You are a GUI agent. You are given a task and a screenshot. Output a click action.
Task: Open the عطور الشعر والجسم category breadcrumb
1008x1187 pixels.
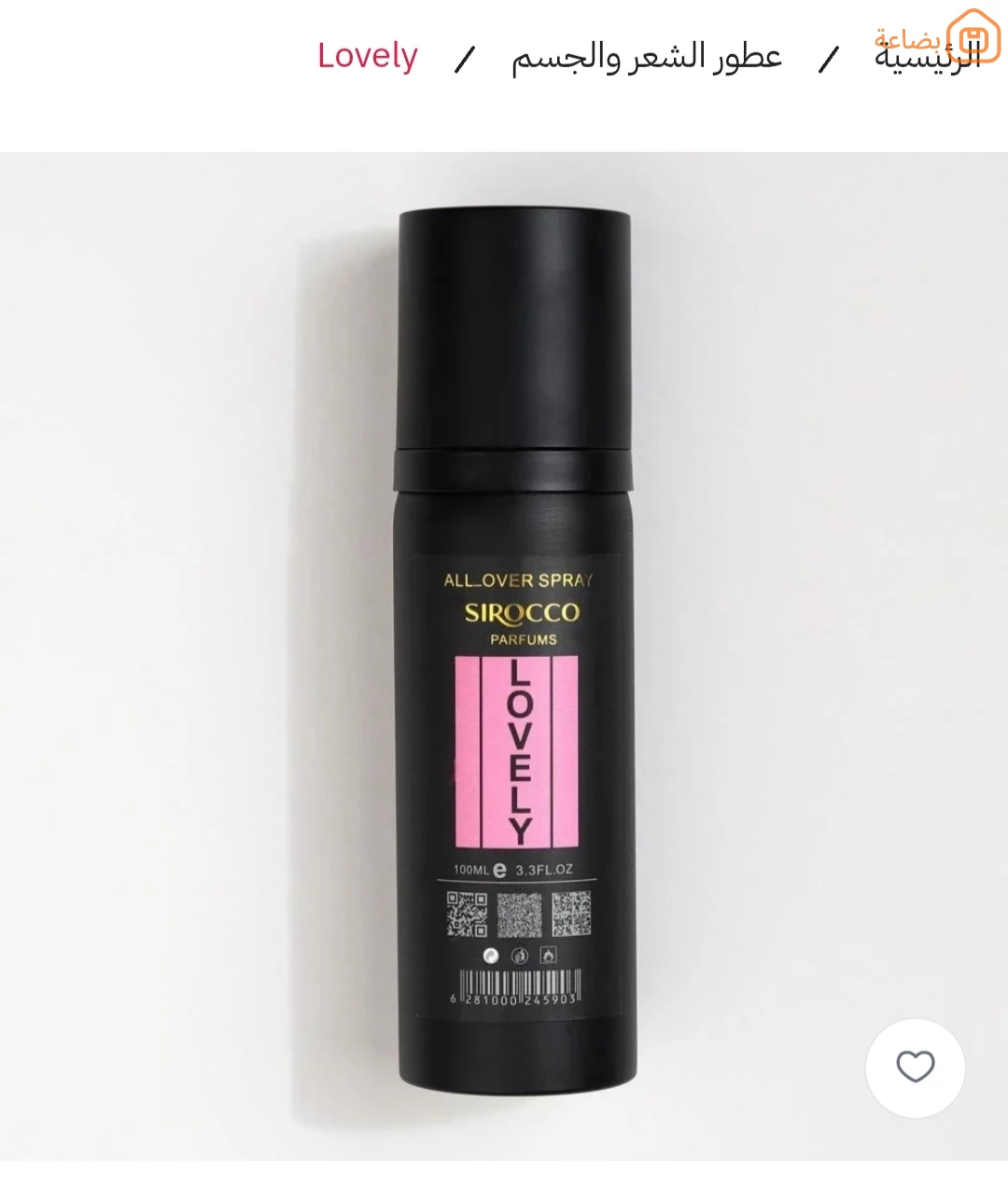[x=646, y=58]
